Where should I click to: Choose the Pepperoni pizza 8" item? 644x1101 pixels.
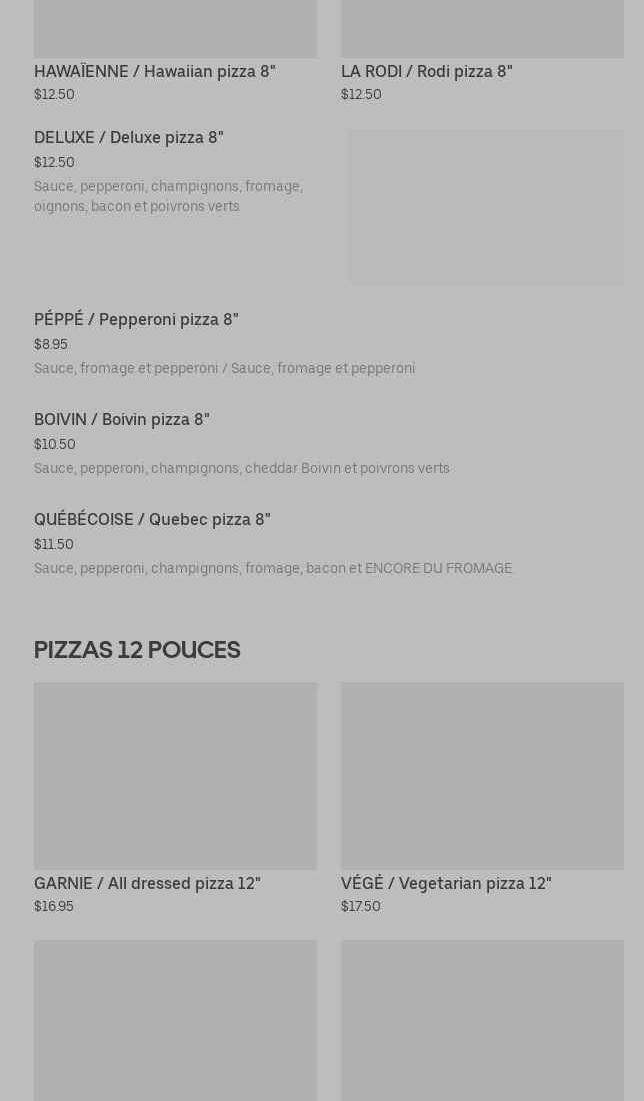[x=137, y=319]
